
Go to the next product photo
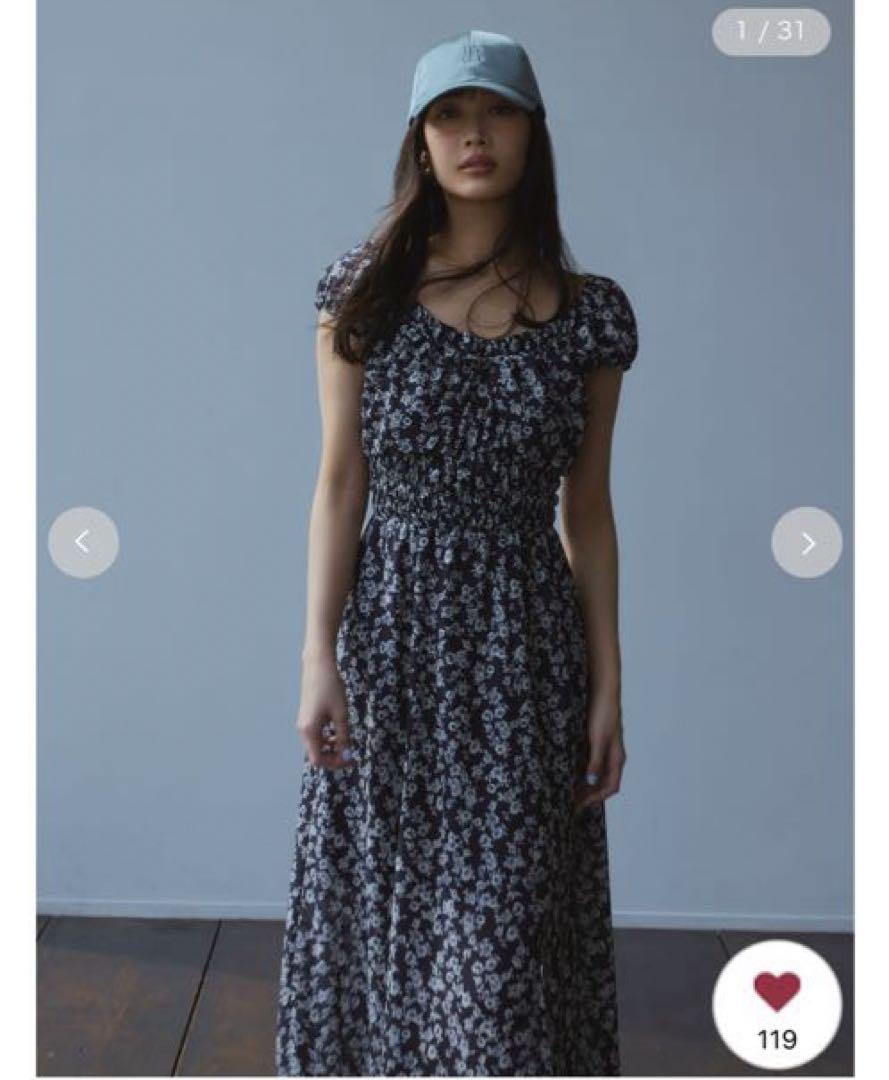click(x=806, y=542)
